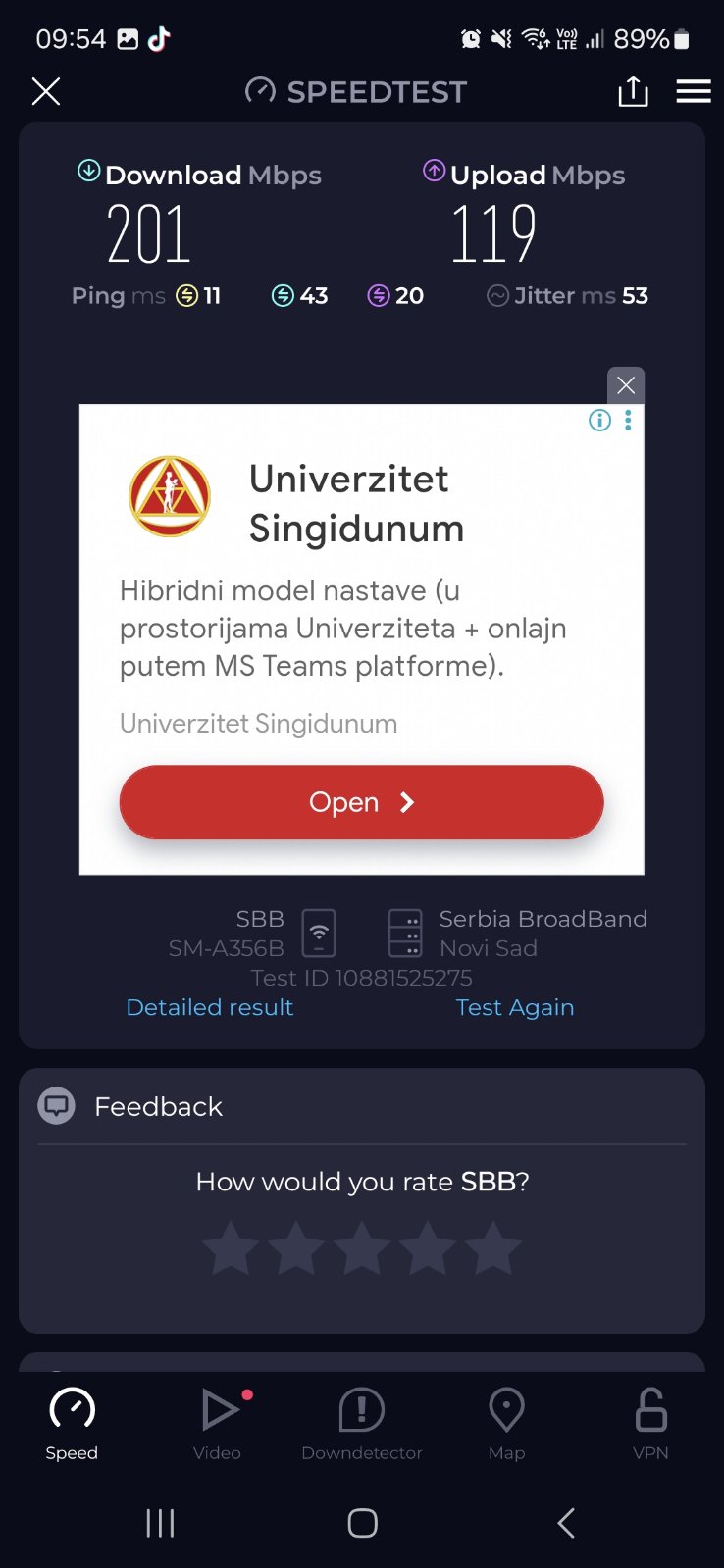The image size is (724, 1568).
Task: Open the ad's three-dot options
Action: click(628, 421)
